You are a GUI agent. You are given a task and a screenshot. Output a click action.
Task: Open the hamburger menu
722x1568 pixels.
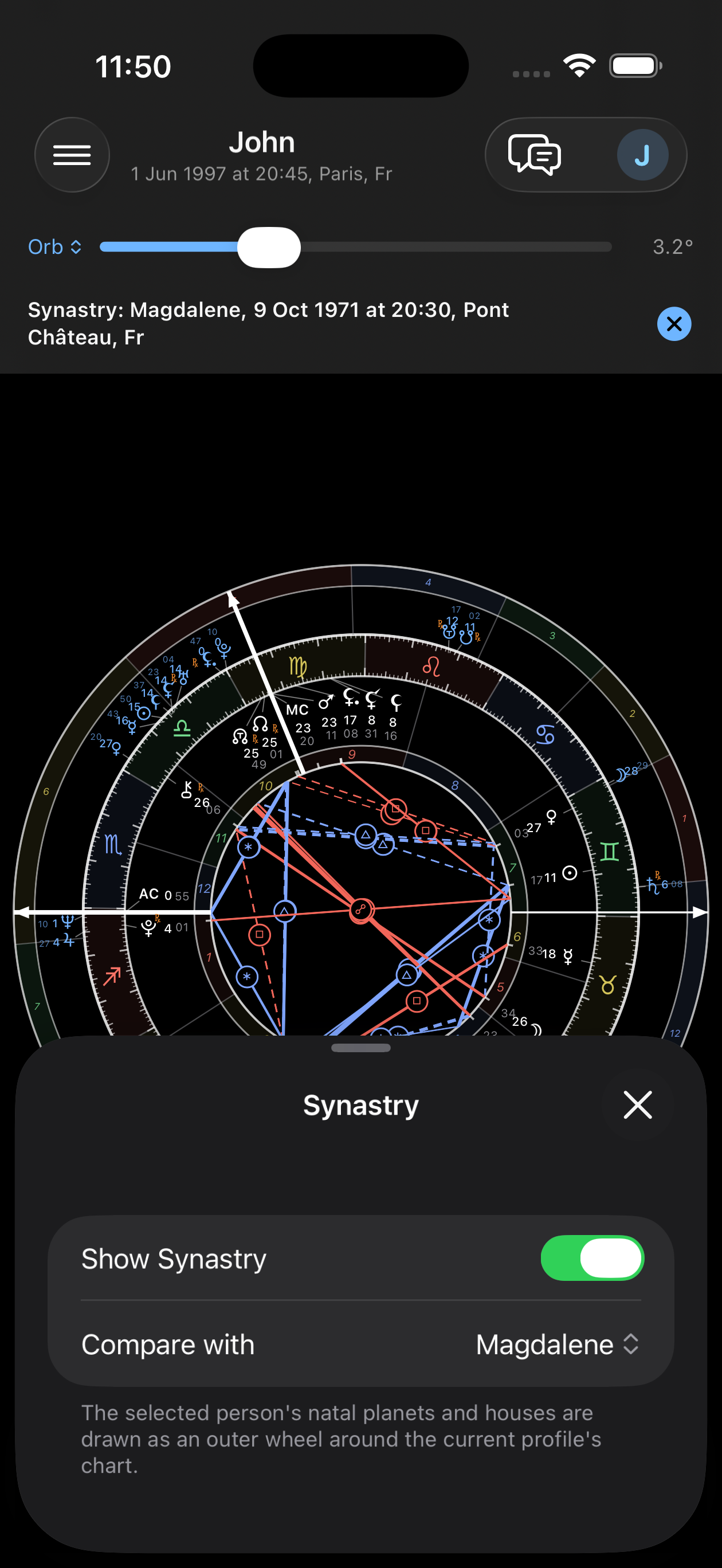pos(72,155)
